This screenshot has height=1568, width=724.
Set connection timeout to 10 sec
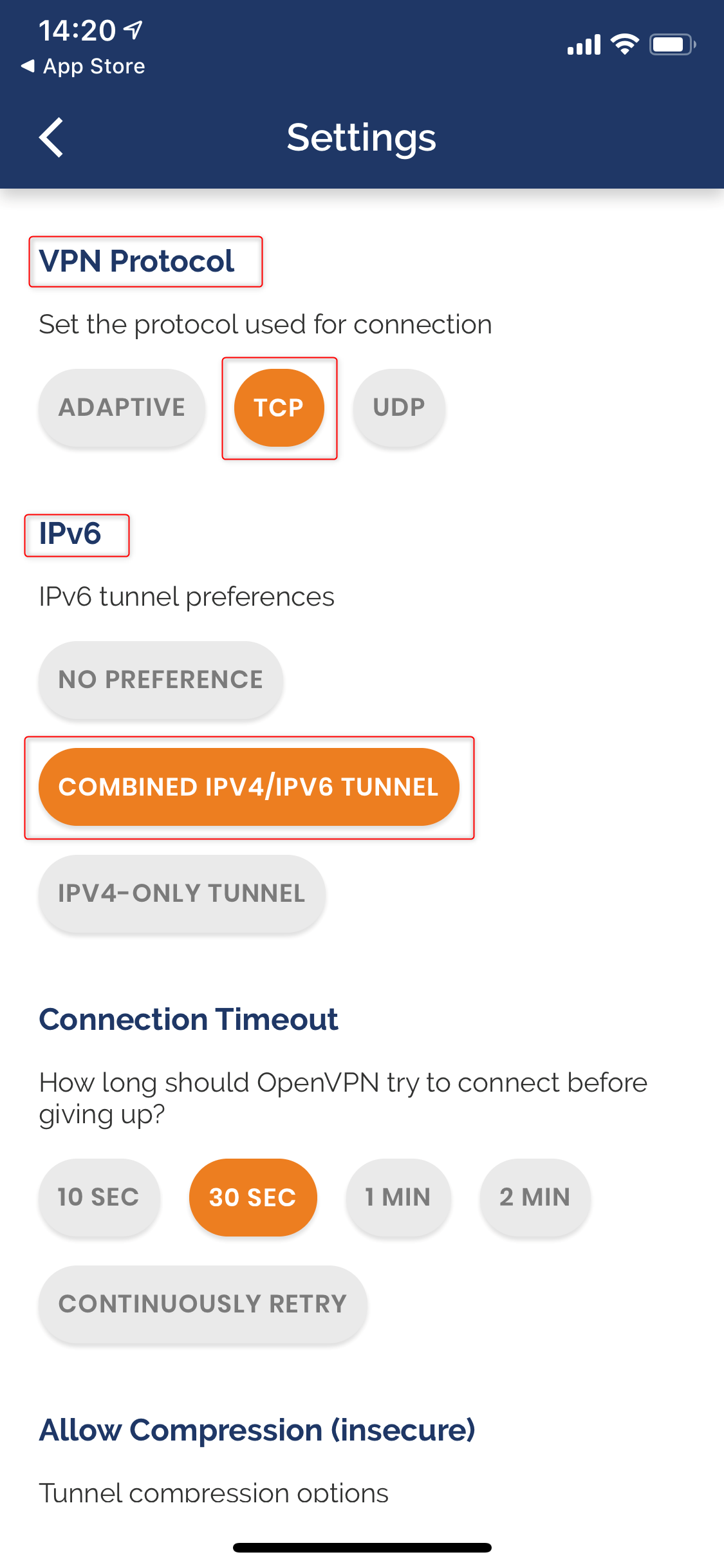(98, 1197)
